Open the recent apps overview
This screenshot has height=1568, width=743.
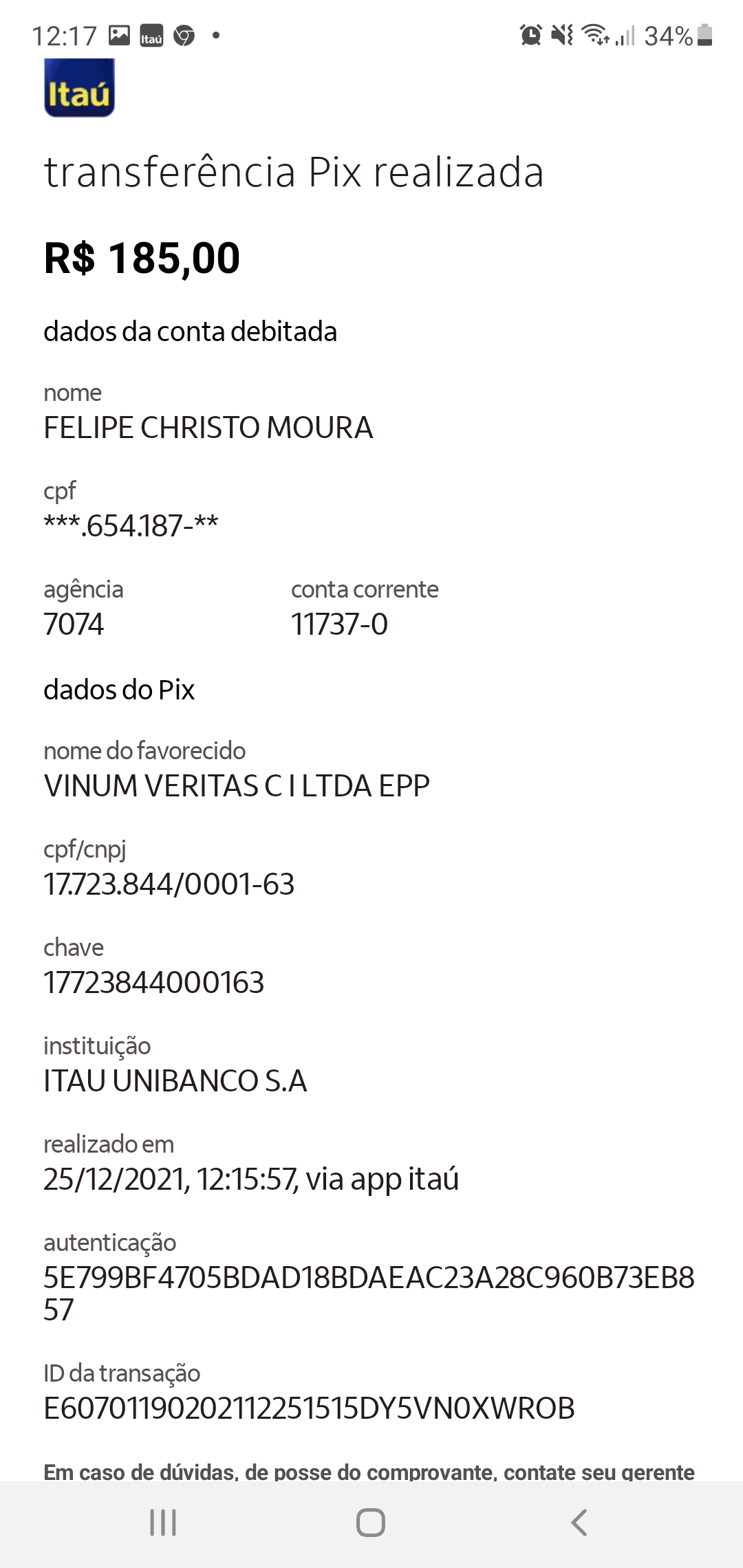click(x=163, y=1523)
